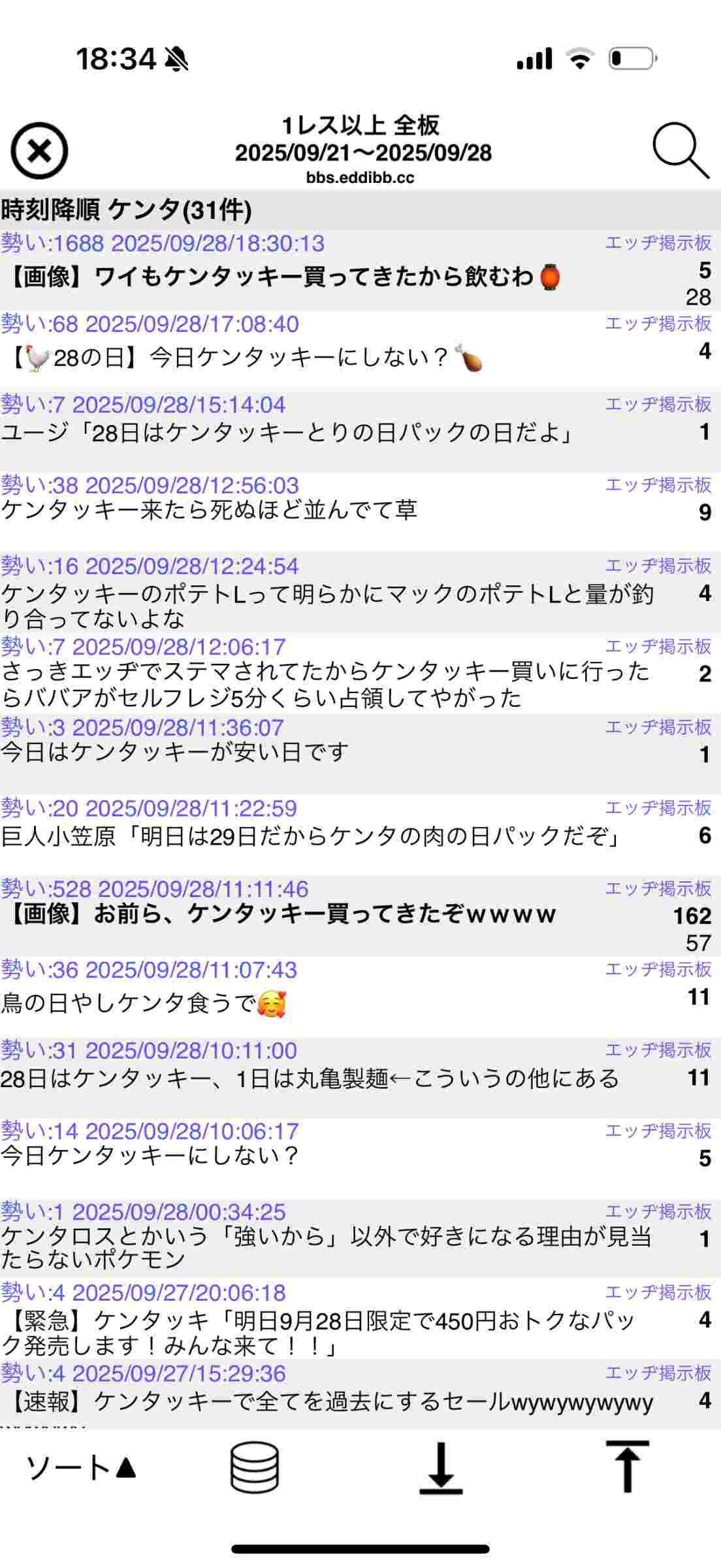Open thread about ケンタッキーのポテトL vs マック
This screenshot has width=721, height=1568.
327,606
